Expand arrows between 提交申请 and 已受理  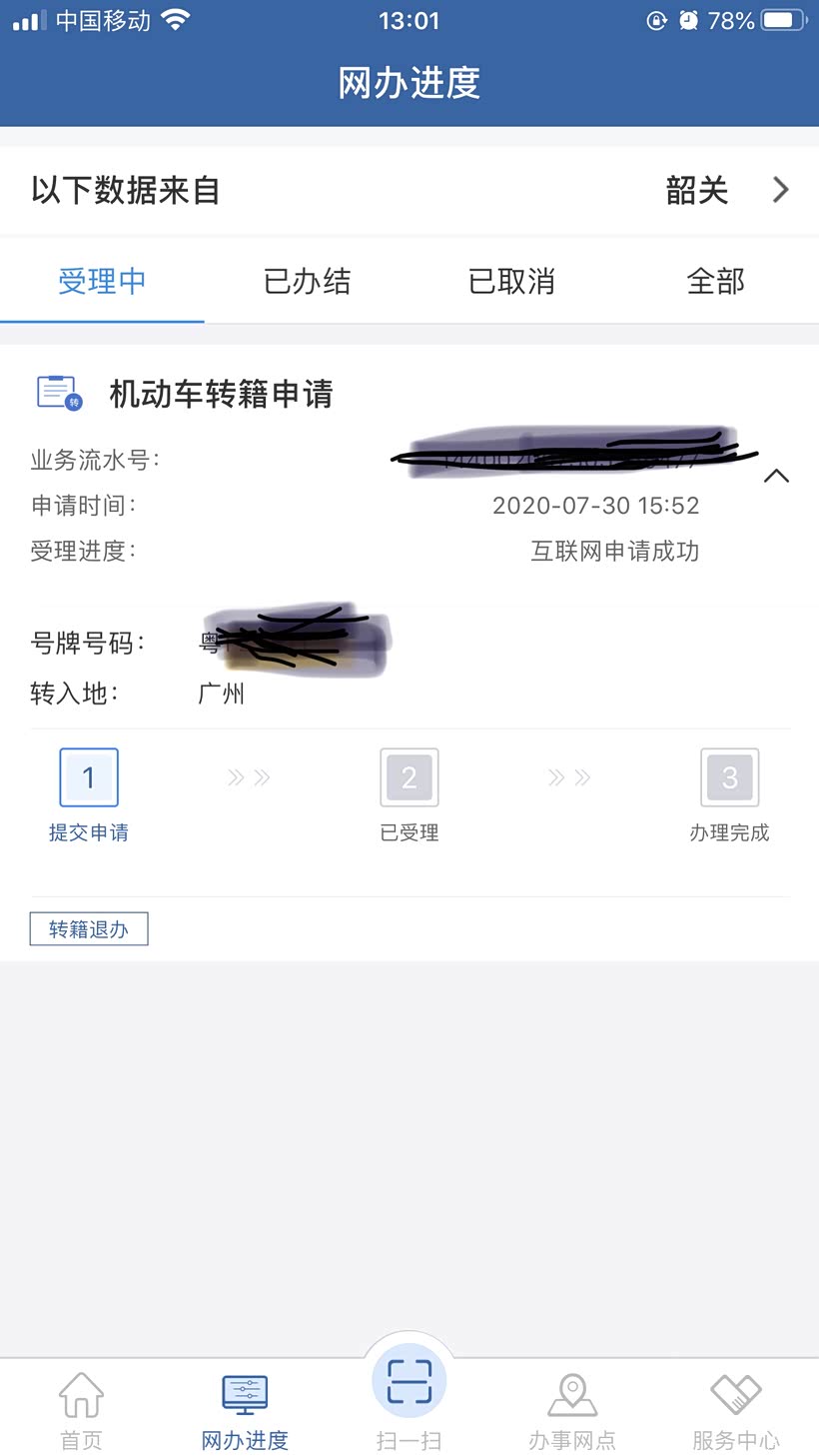pyautogui.click(x=248, y=776)
